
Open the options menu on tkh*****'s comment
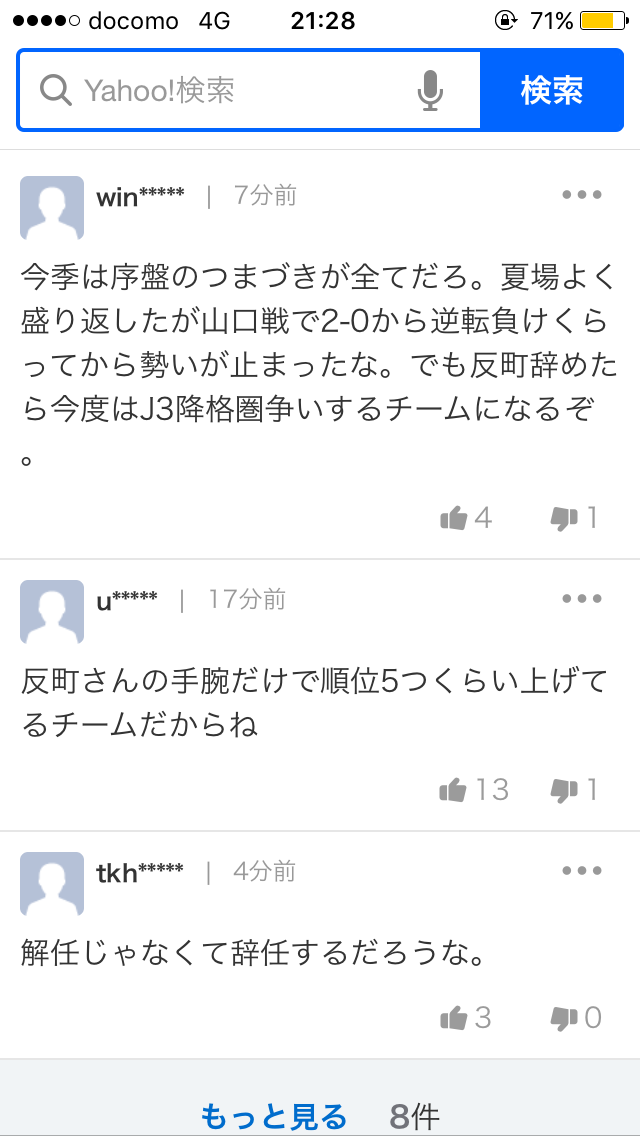click(x=581, y=871)
